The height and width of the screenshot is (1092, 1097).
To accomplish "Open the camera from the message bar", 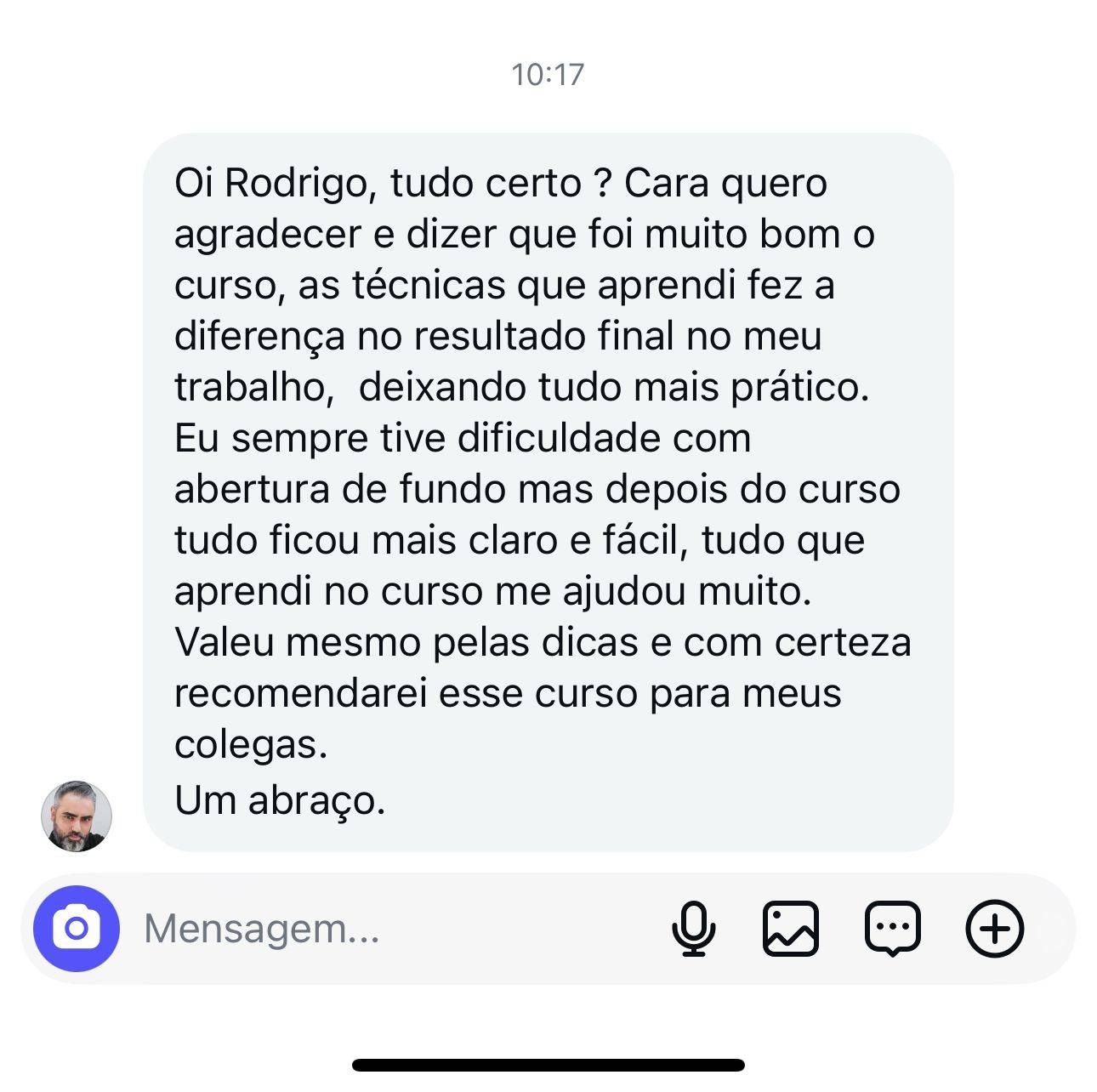I will pyautogui.click(x=77, y=928).
